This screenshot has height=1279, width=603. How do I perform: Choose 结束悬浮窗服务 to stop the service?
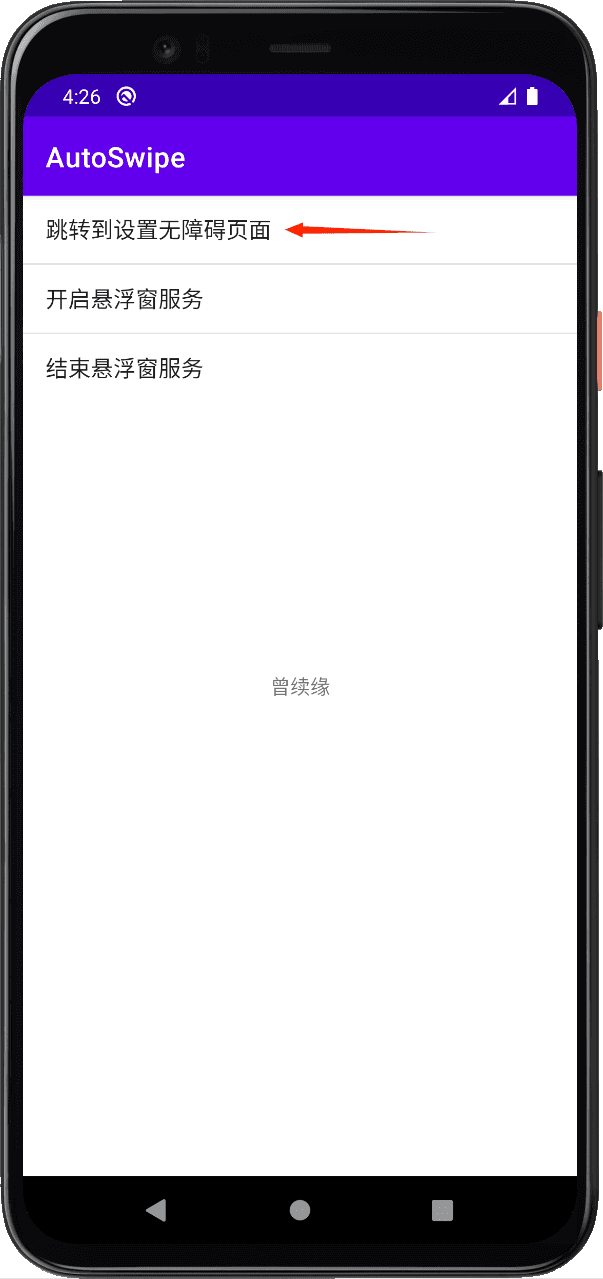125,368
